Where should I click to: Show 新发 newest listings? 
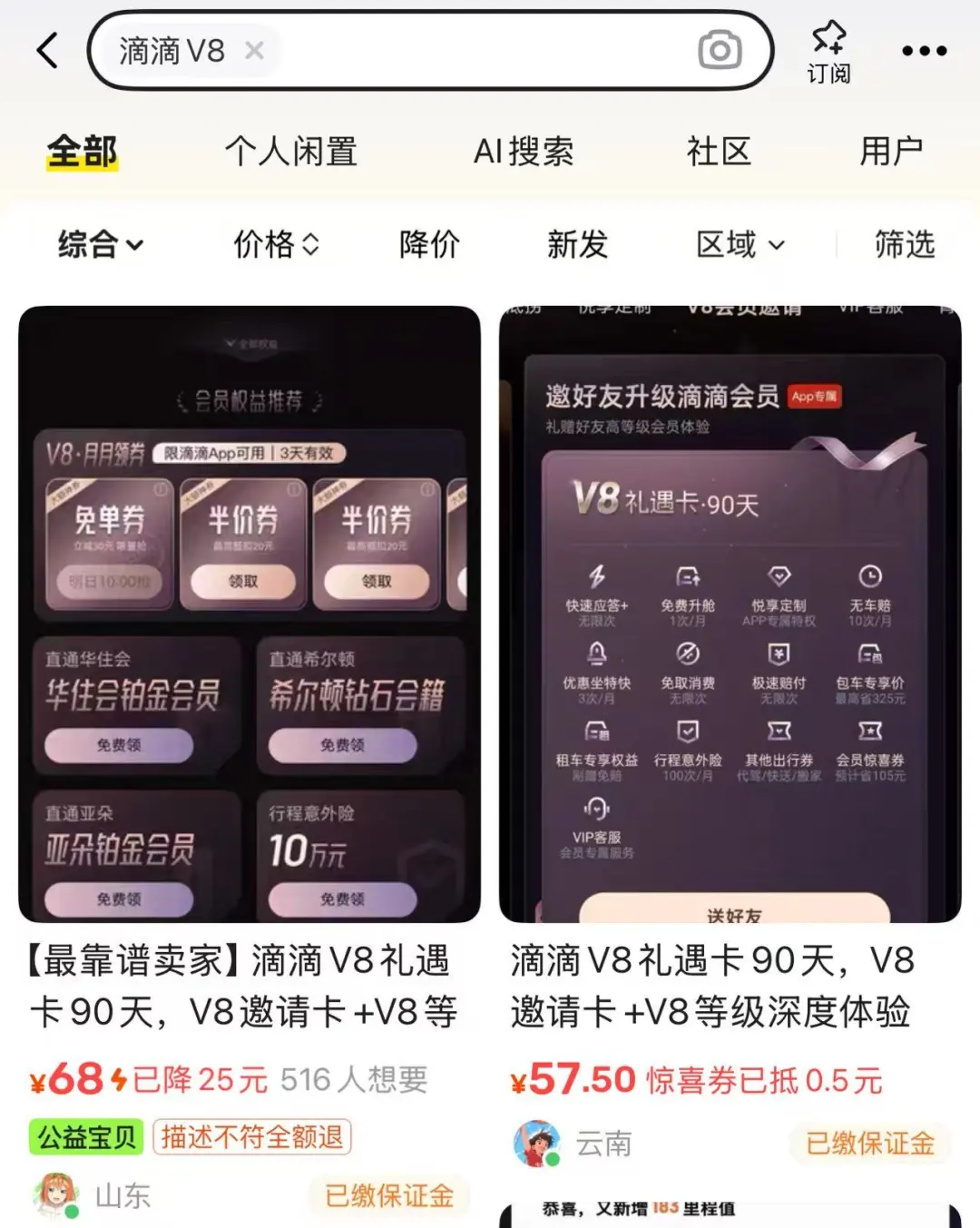coord(577,244)
